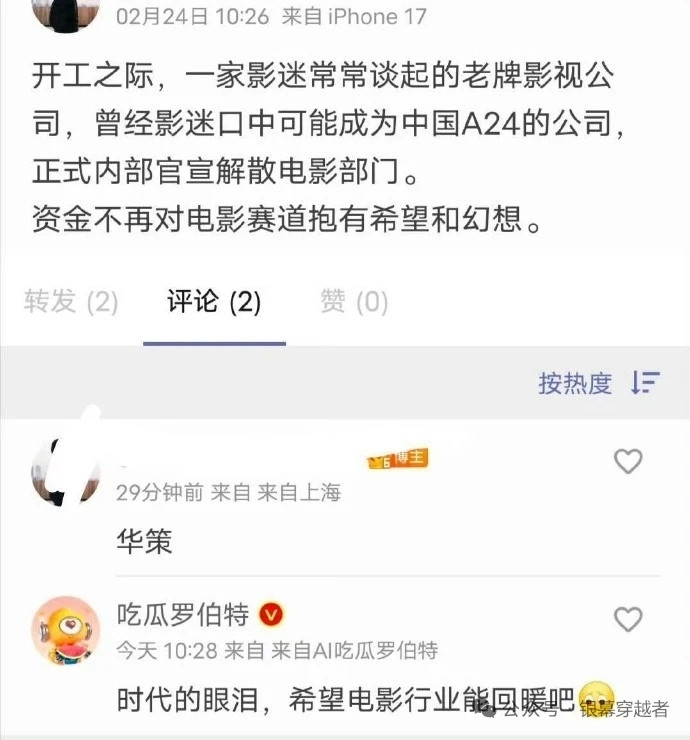Image resolution: width=690 pixels, height=740 pixels.
Task: Like 吃瓜罗伯特's comment
Action: point(627,620)
